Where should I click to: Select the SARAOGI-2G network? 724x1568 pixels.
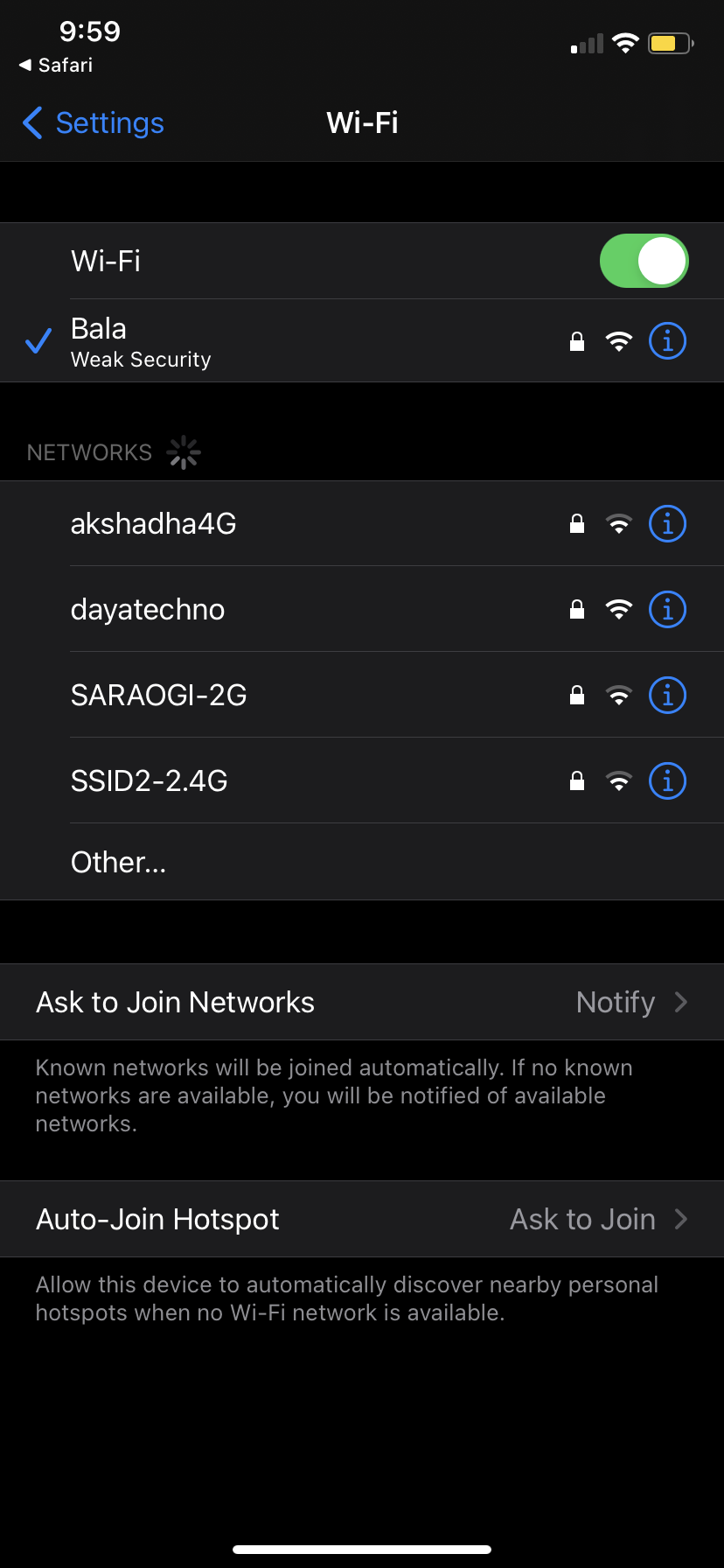click(159, 696)
